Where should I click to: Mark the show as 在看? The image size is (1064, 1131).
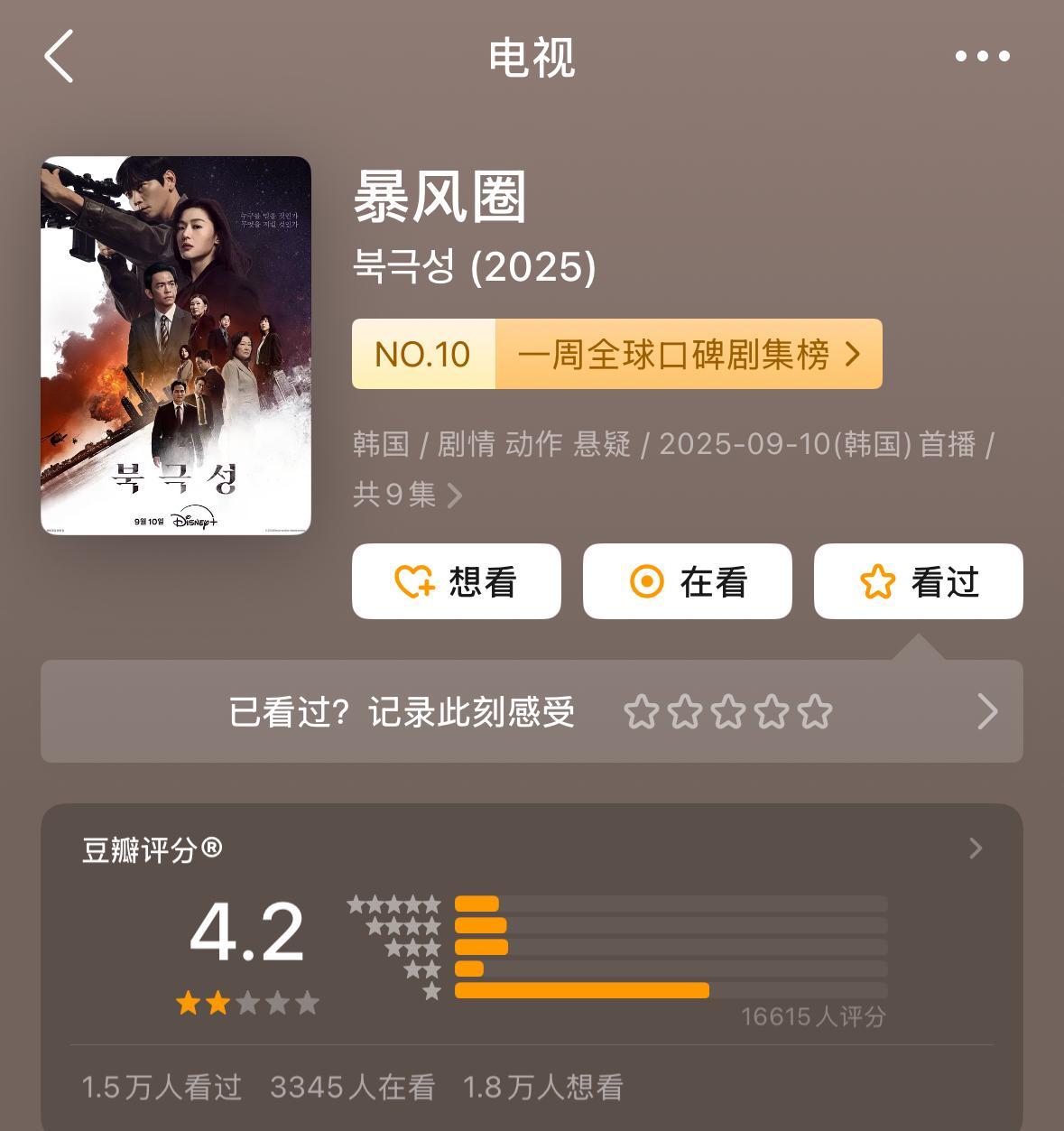pyautogui.click(x=688, y=581)
